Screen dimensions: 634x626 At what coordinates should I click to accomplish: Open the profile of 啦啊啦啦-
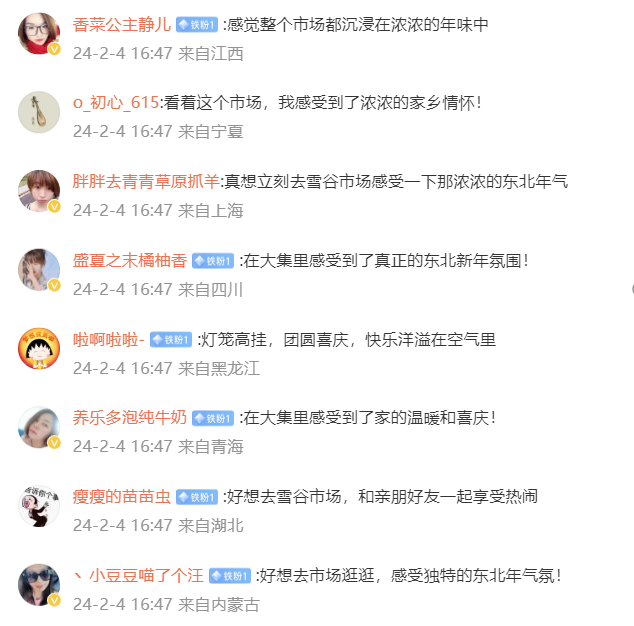pos(109,339)
